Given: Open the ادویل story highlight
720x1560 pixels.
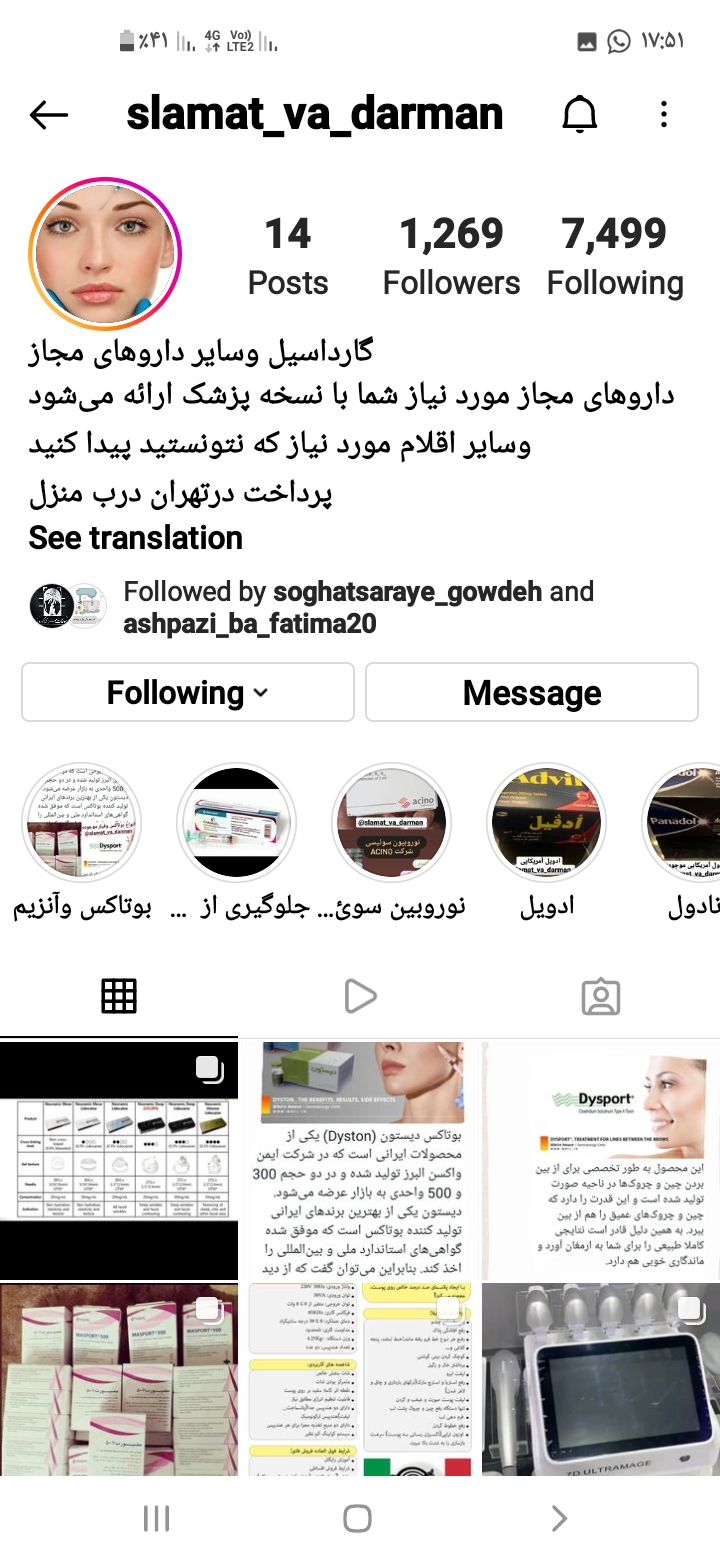Looking at the screenshot, I should [x=546, y=824].
